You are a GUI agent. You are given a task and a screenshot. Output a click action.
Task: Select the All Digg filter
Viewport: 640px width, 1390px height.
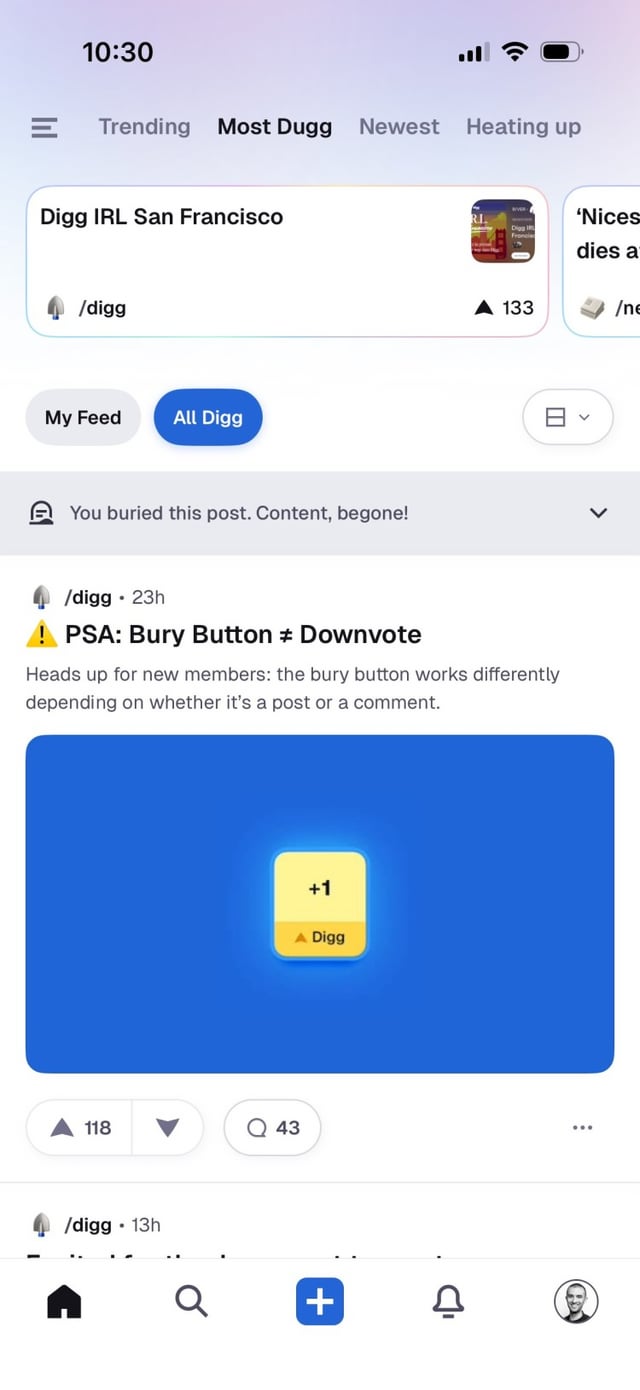tap(208, 417)
